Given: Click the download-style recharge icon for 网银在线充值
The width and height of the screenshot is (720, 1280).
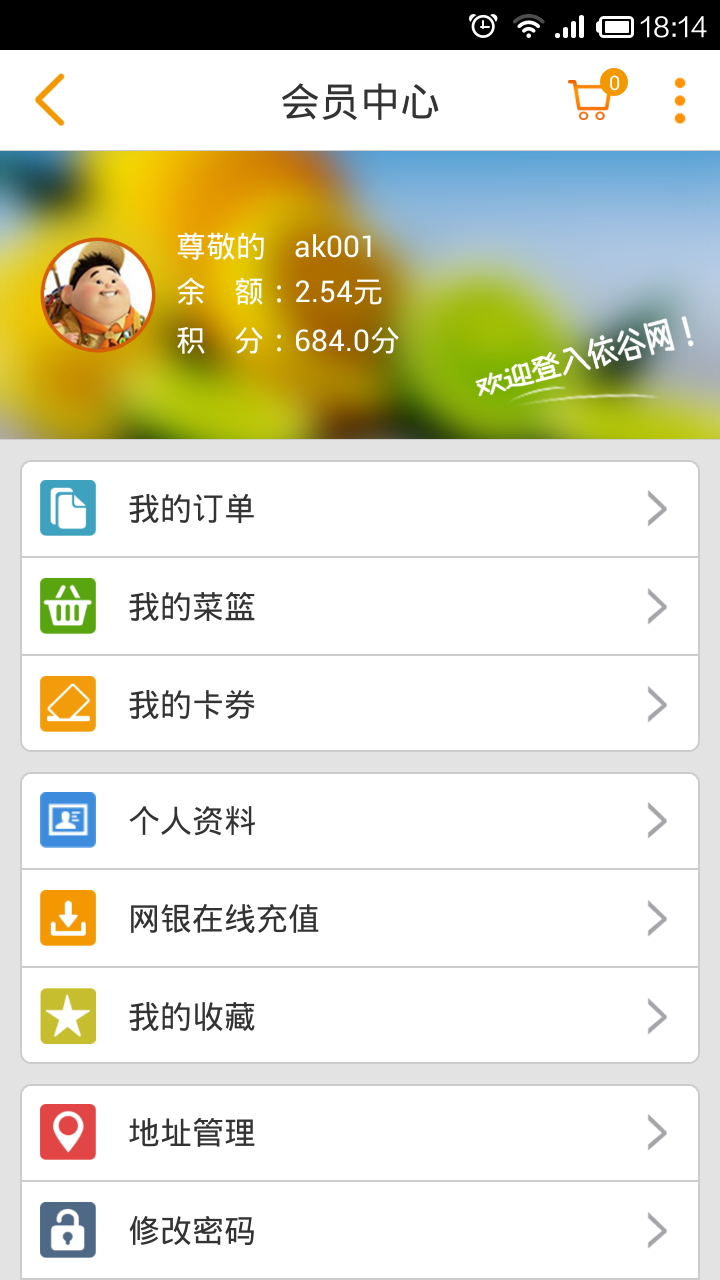Looking at the screenshot, I should [66, 918].
